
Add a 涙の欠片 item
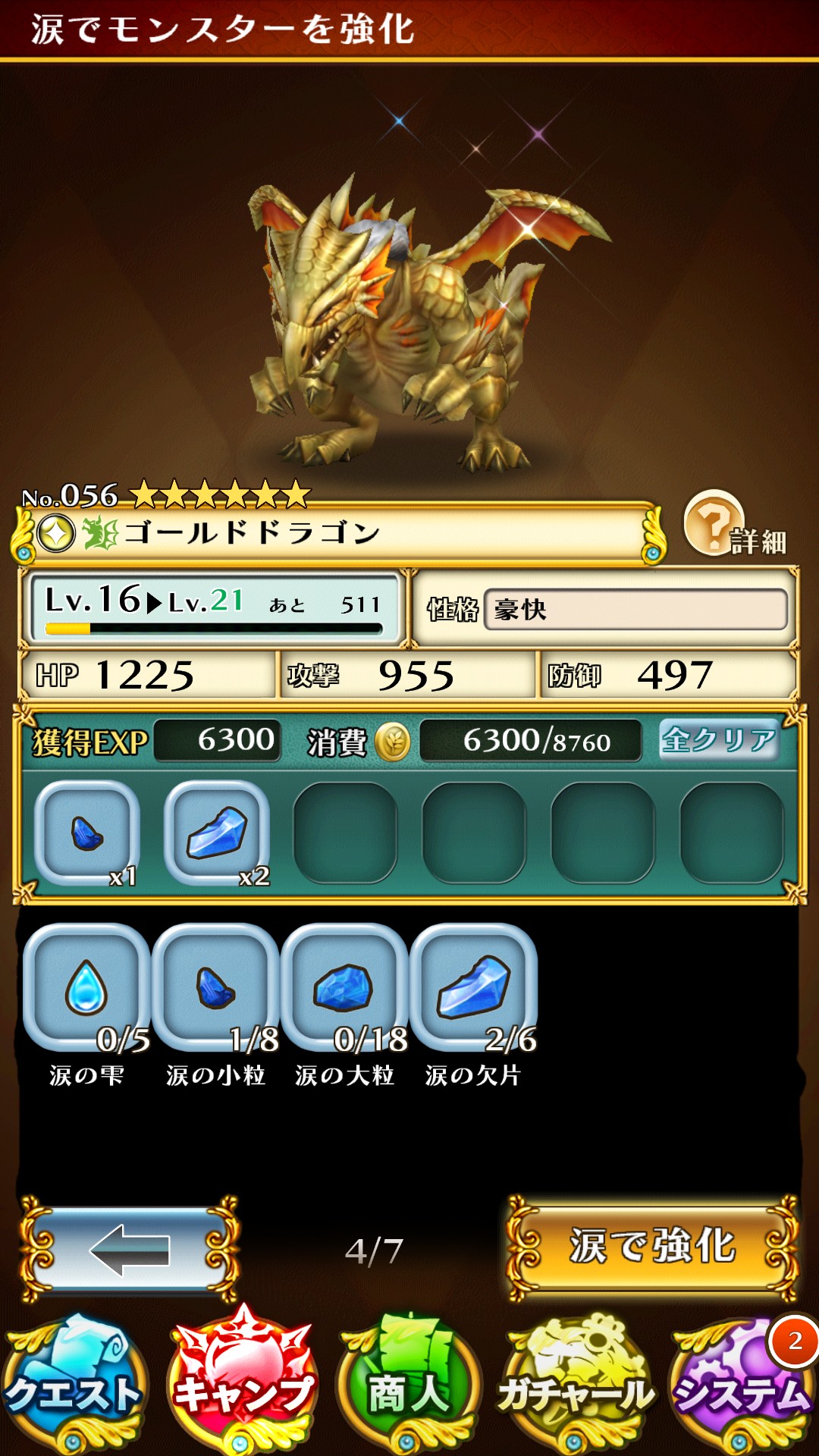tap(473, 987)
